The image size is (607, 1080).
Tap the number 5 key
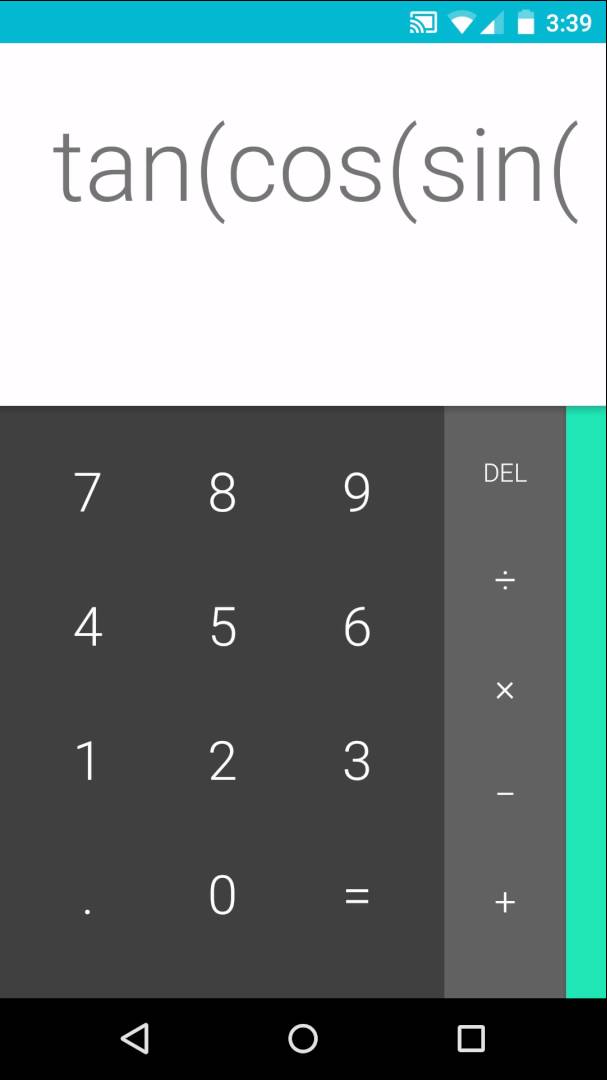click(222, 627)
